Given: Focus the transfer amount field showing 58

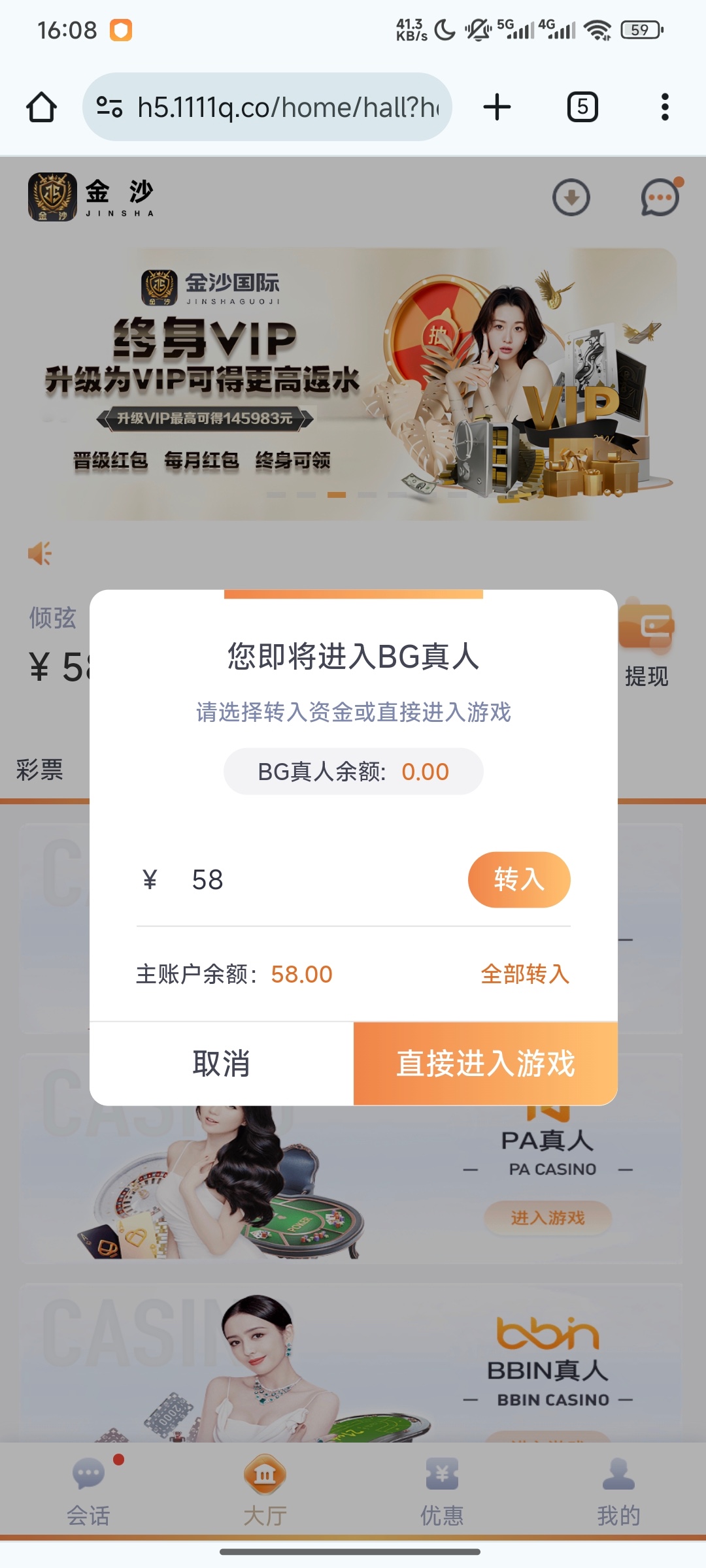Looking at the screenshot, I should point(314,880).
